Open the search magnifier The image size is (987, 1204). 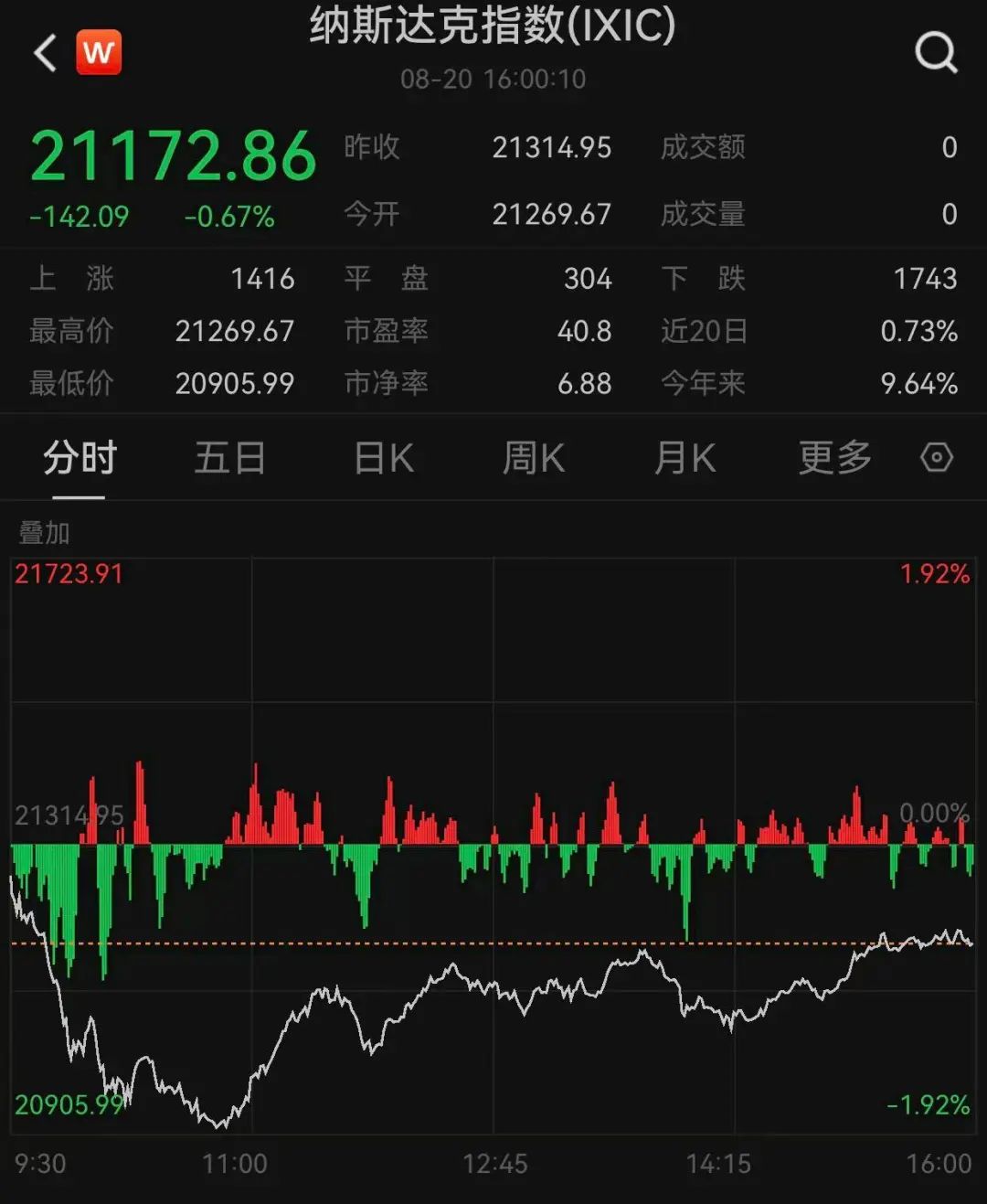click(x=936, y=53)
